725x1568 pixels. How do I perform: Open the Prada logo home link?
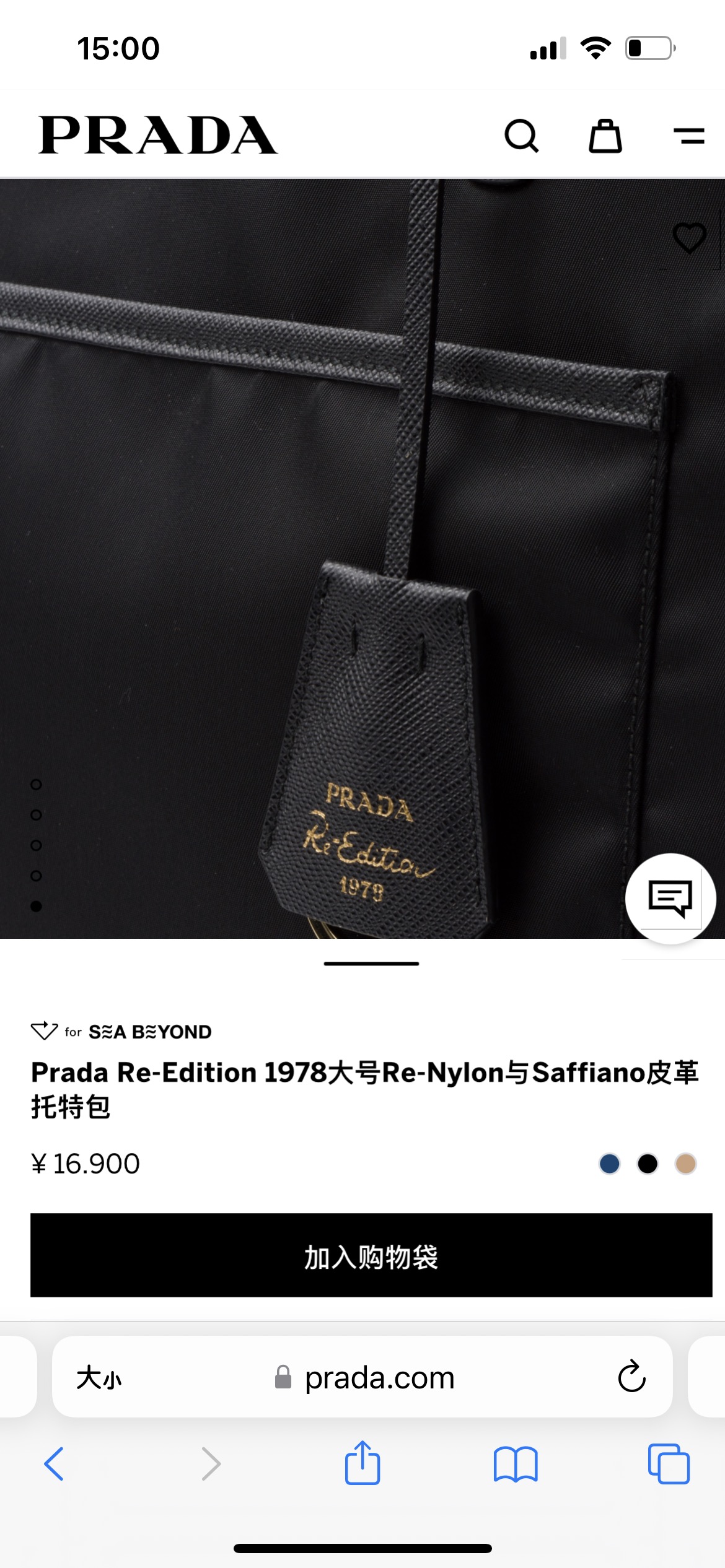(158, 135)
